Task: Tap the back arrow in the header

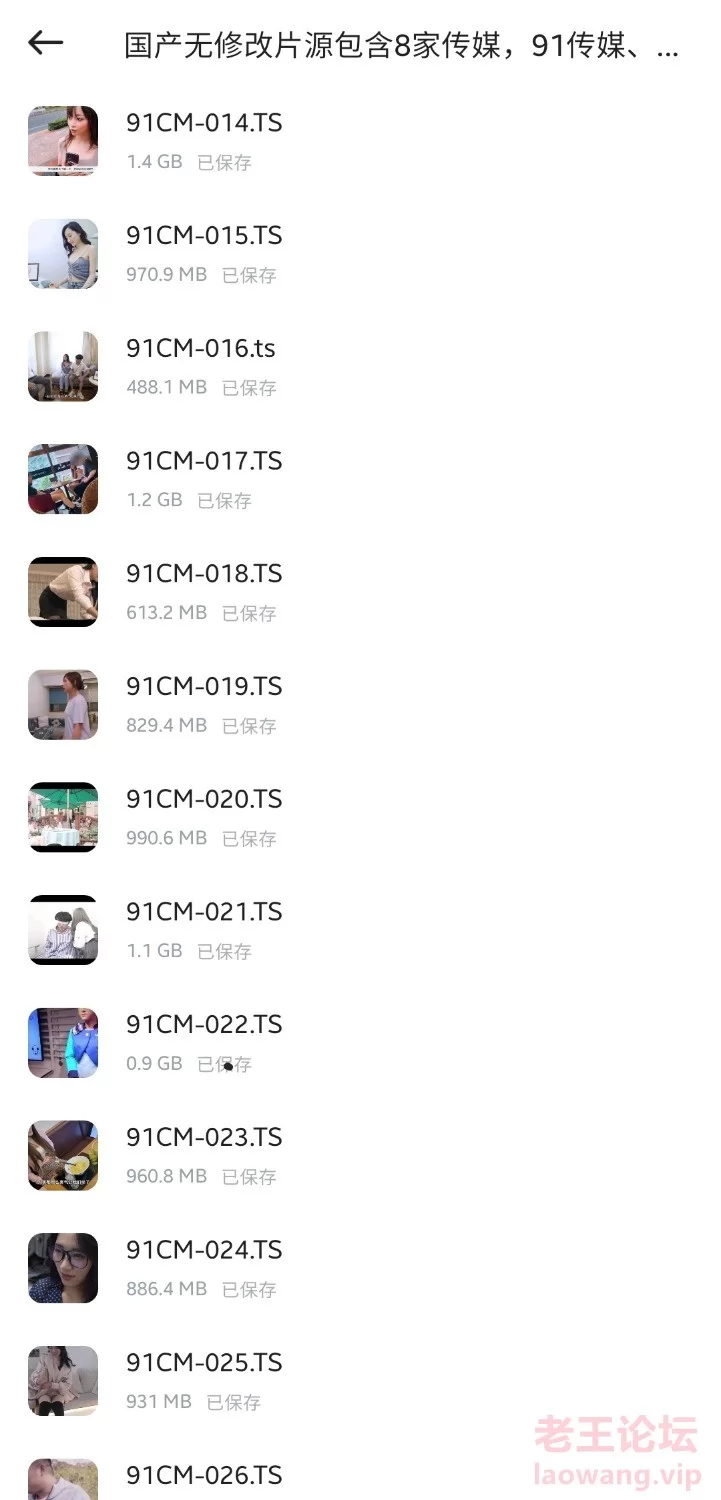Action: (46, 43)
